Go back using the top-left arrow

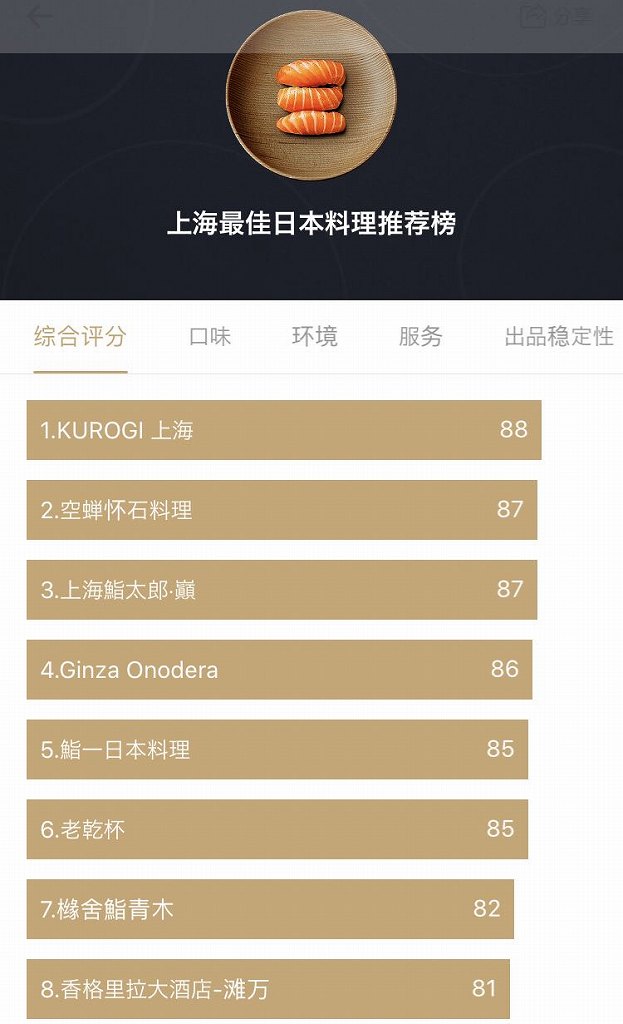point(38,17)
